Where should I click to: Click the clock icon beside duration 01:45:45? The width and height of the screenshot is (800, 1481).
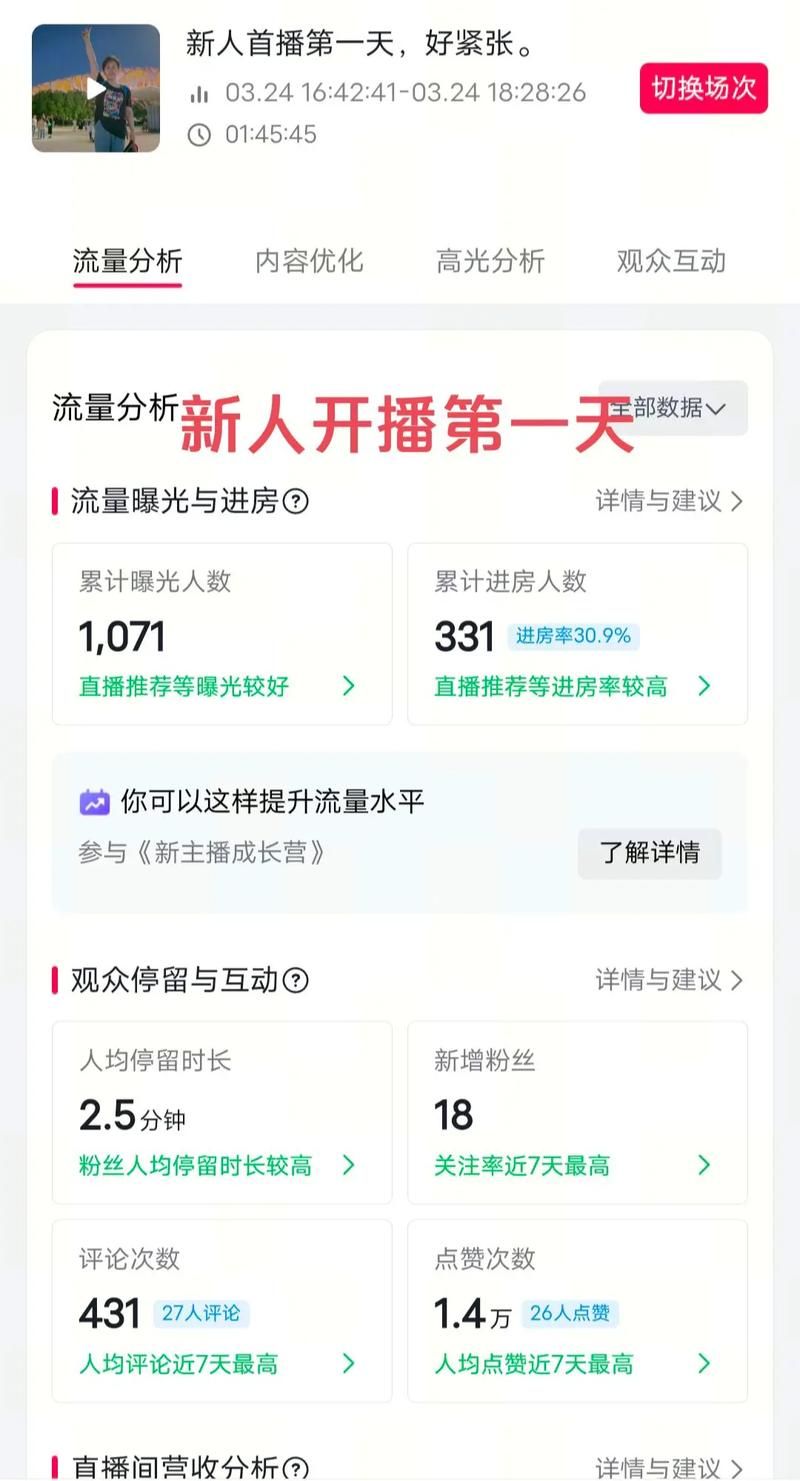tap(200, 134)
